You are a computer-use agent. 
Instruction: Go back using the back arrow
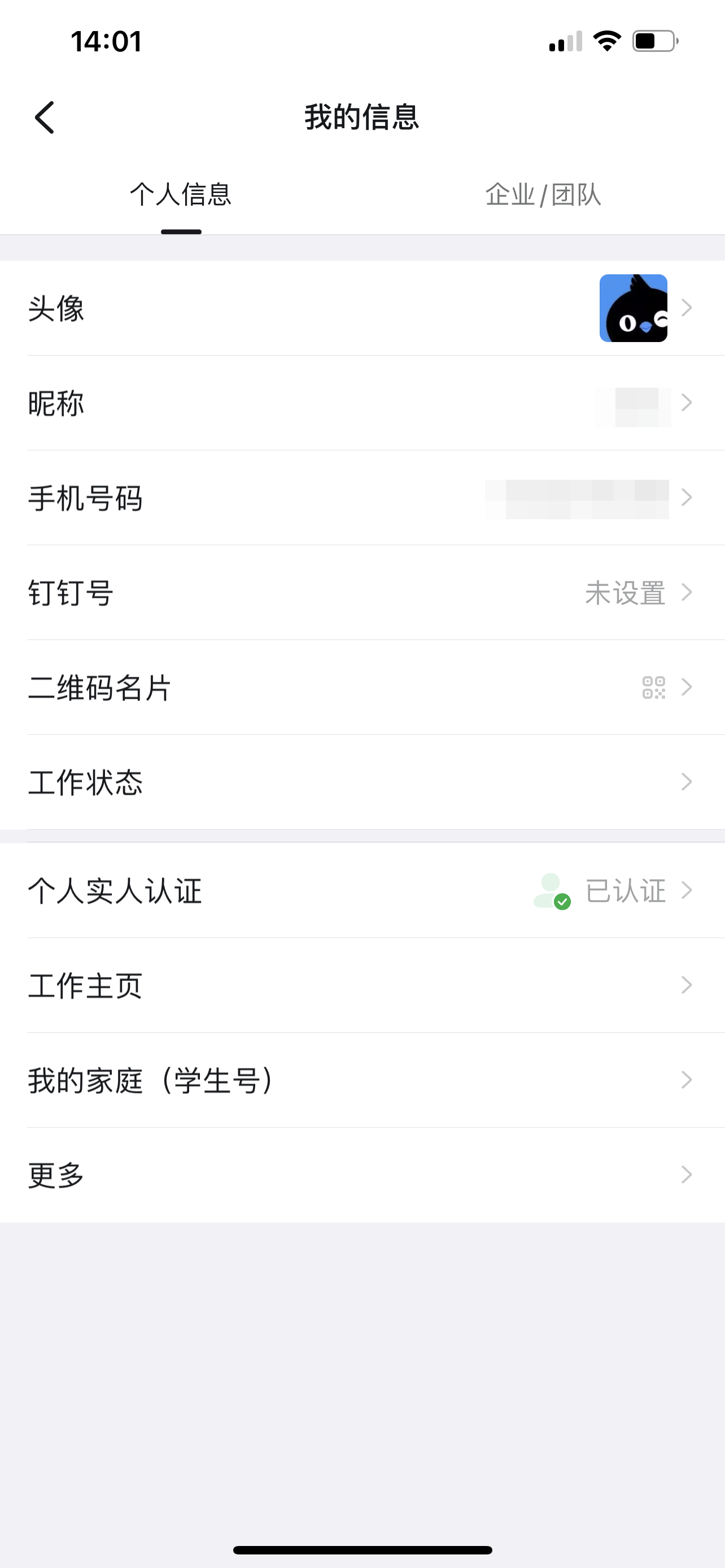point(45,117)
